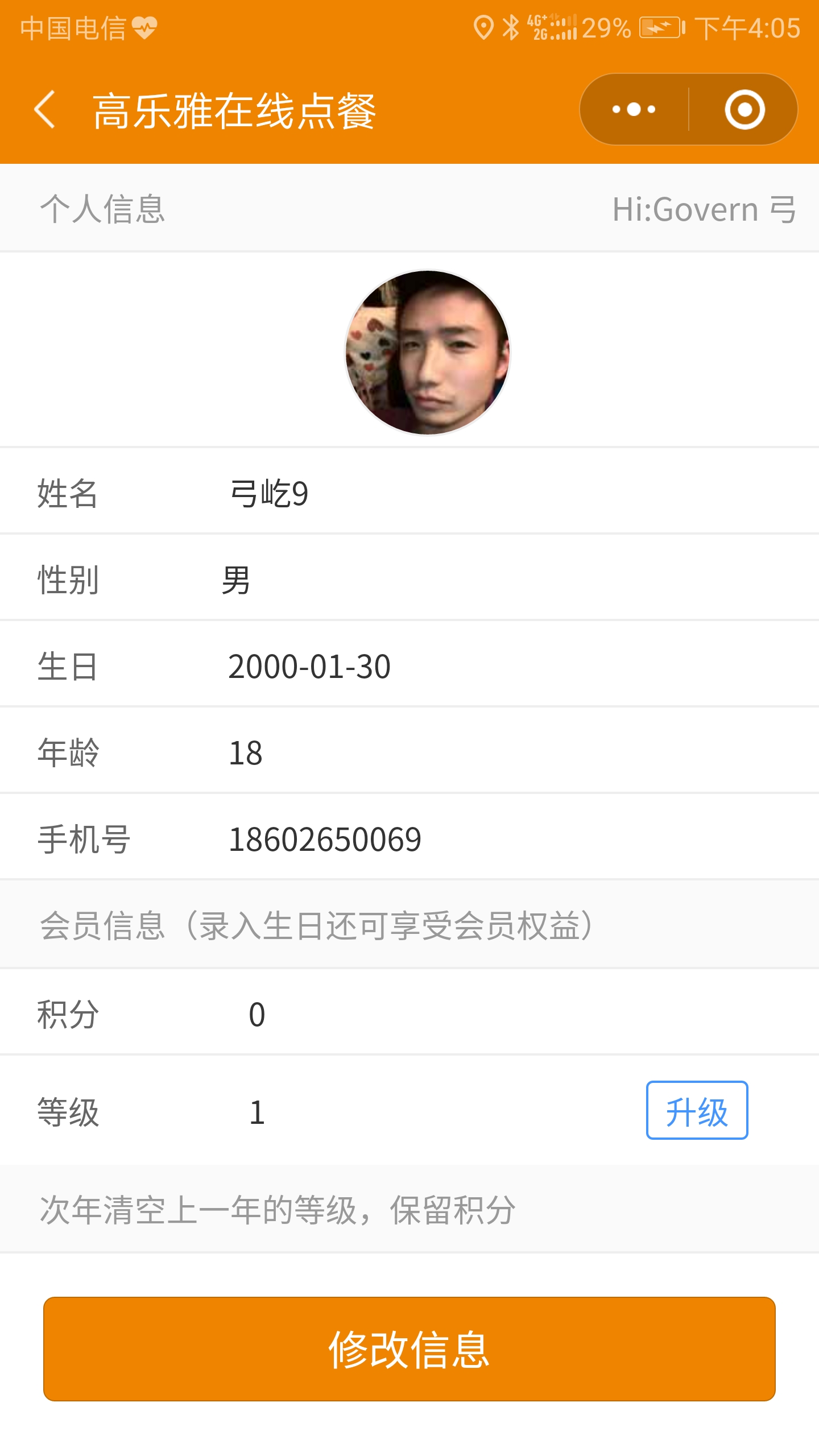Tap the 升级 upgrade button

point(697,1110)
